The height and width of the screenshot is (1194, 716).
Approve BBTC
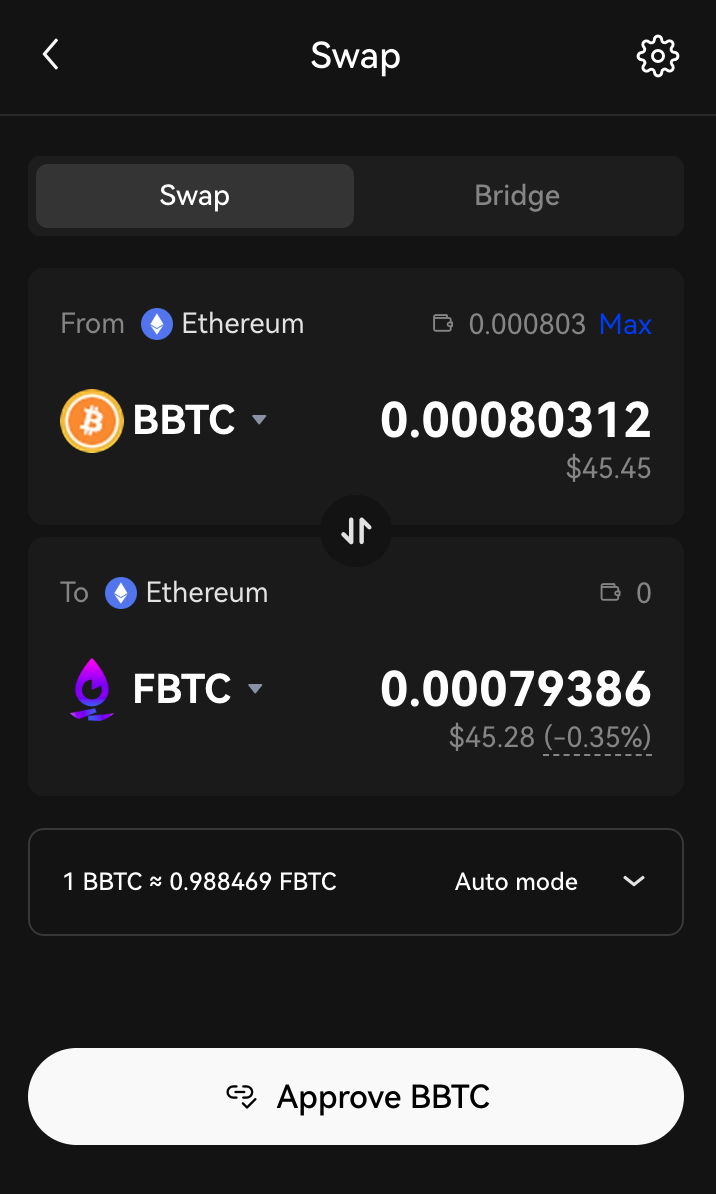356,1097
